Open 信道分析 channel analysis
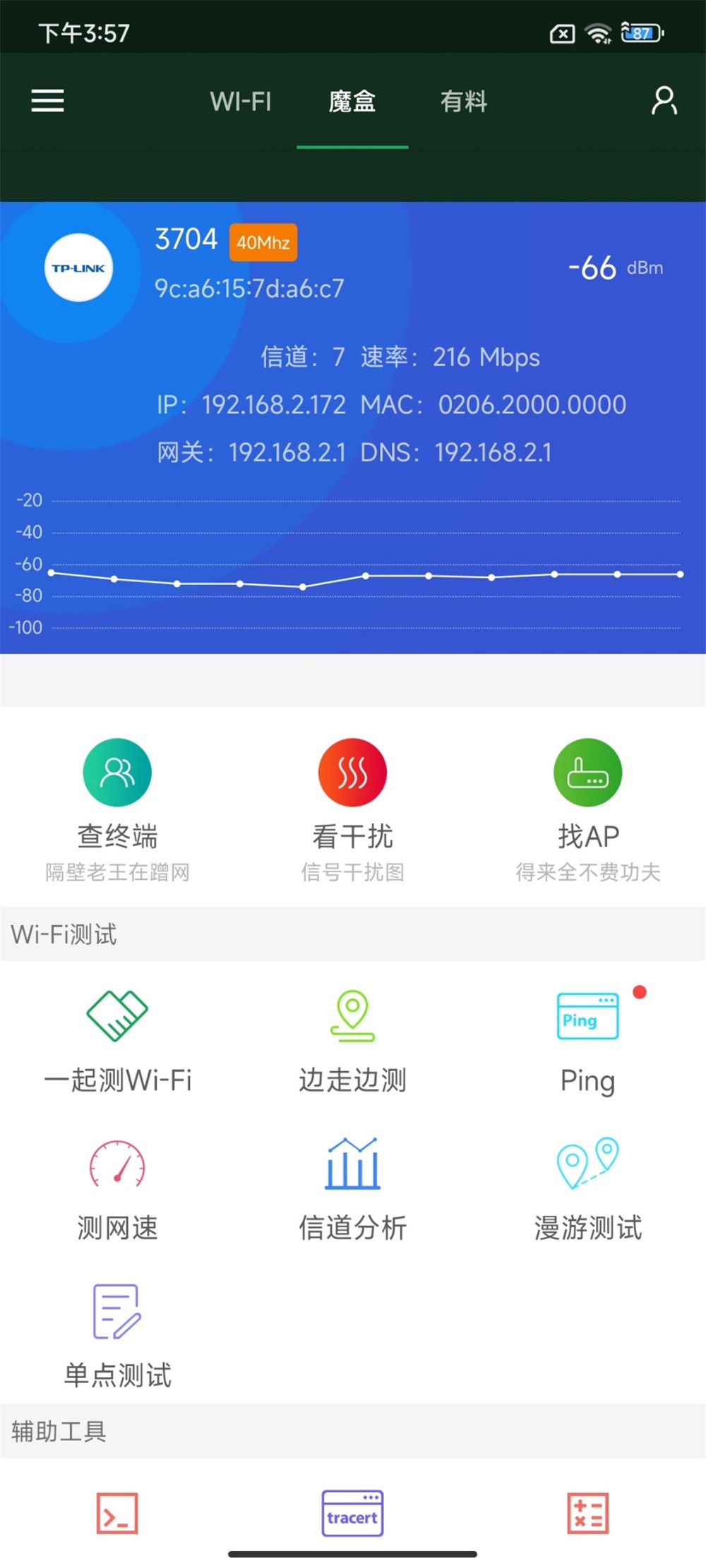706x1568 pixels. tap(352, 1189)
